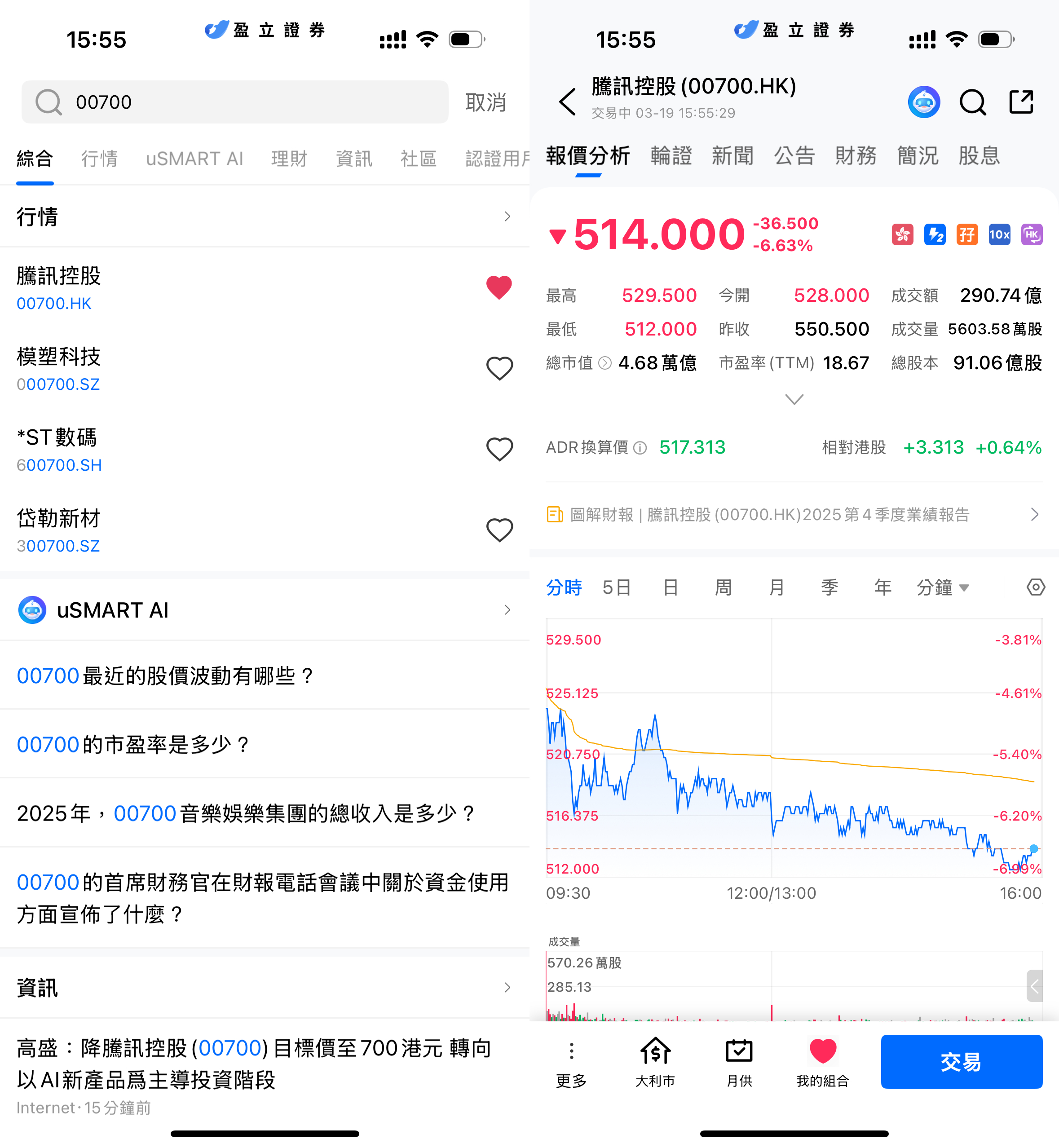Add 模塑科技 to favourites via heart icon
Screen dimensions: 1059x1148
499,369
